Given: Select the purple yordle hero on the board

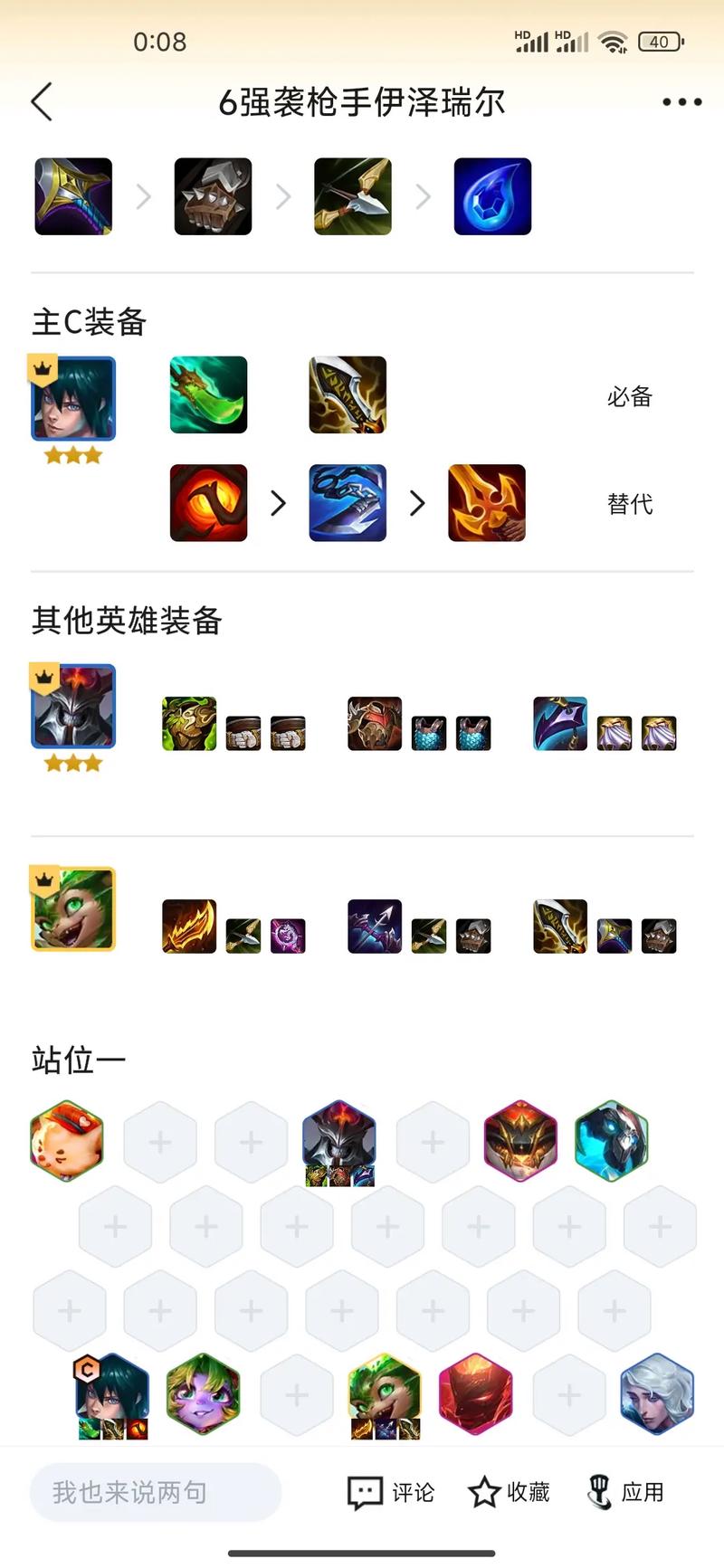Looking at the screenshot, I should click(204, 1394).
